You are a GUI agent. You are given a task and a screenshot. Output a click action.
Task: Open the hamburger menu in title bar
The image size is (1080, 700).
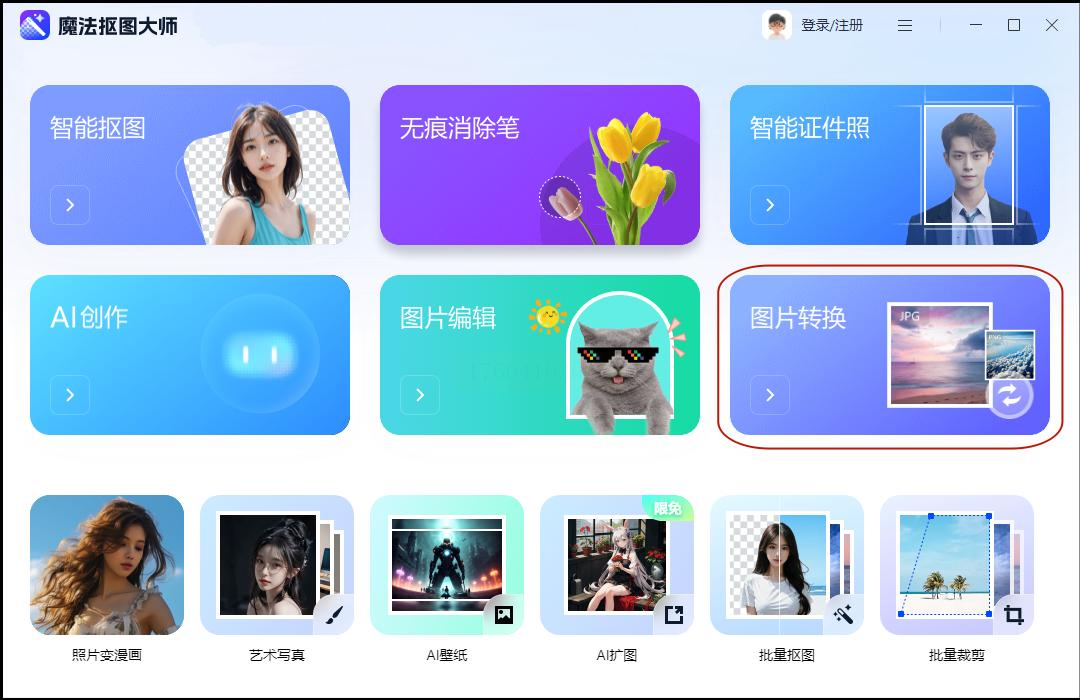point(905,26)
